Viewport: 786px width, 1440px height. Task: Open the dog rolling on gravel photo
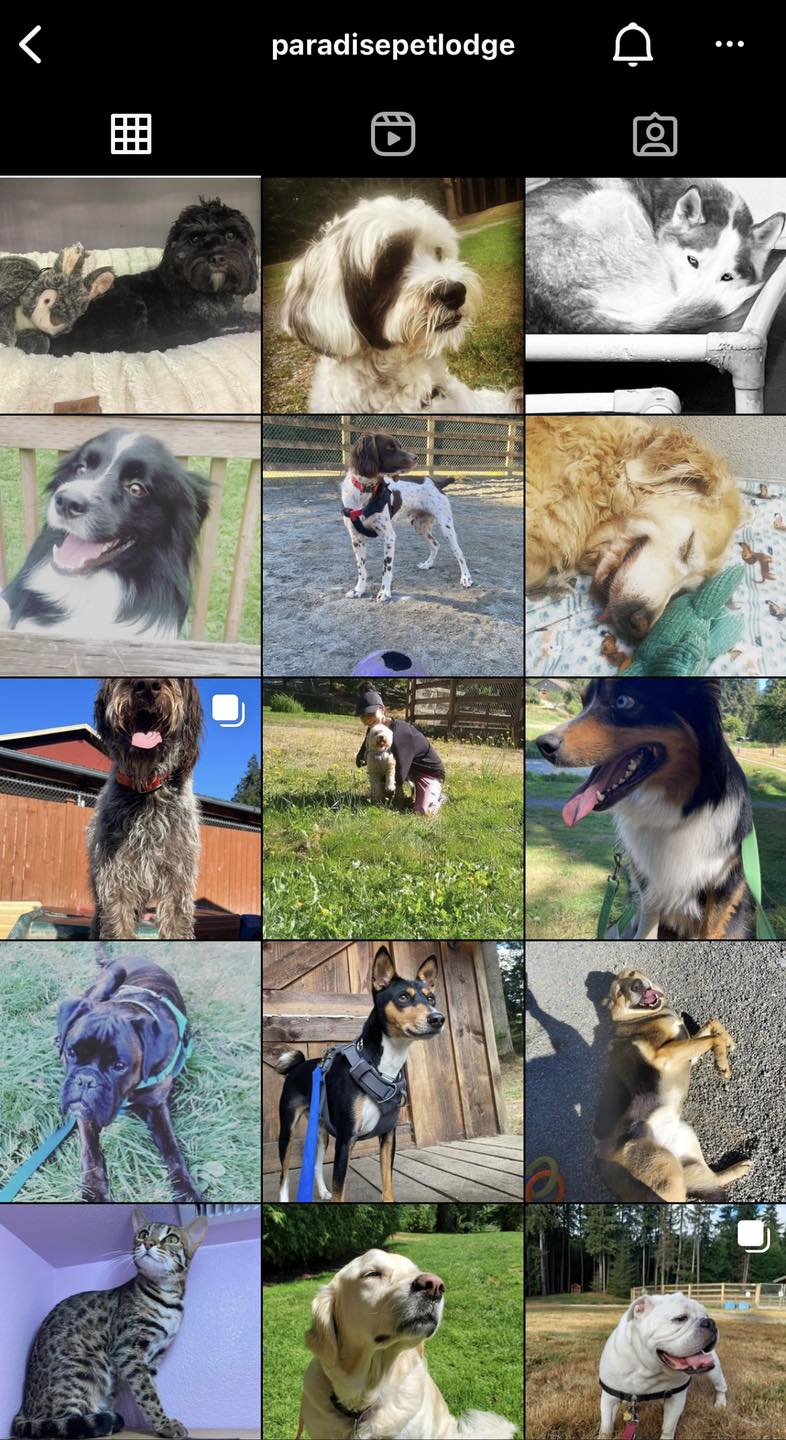[x=656, y=1071]
